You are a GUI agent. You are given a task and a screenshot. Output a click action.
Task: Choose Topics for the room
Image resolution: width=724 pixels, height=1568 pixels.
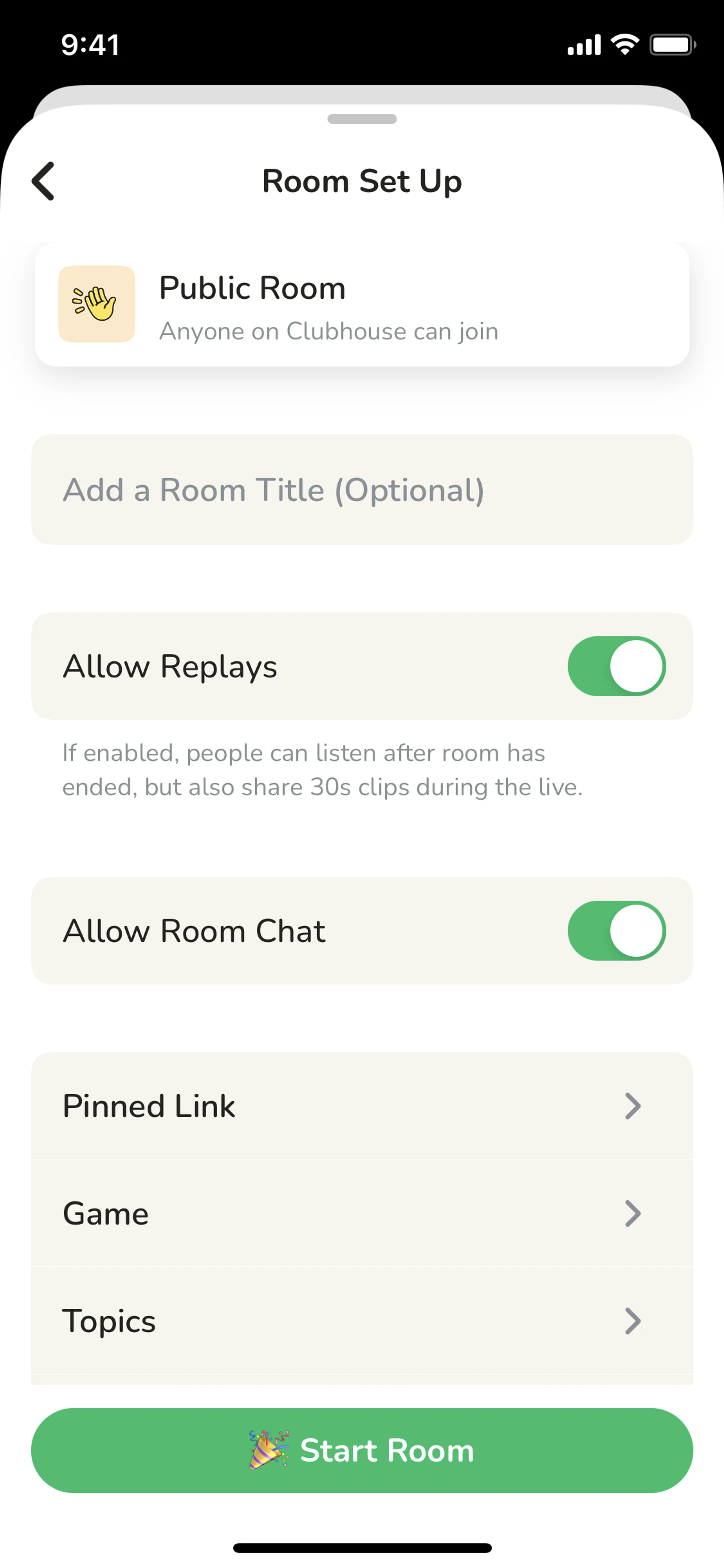pos(361,1320)
